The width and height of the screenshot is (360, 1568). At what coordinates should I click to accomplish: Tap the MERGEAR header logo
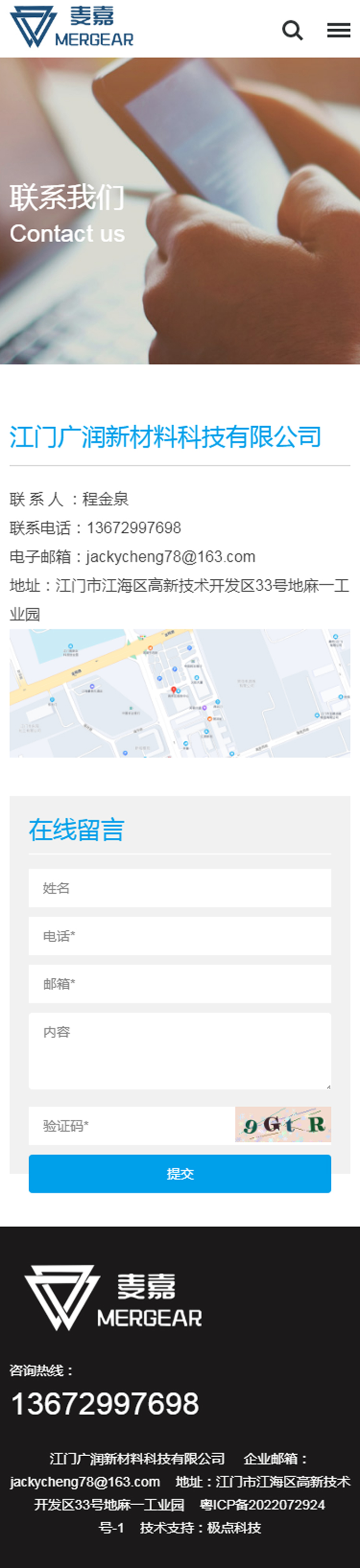72,28
